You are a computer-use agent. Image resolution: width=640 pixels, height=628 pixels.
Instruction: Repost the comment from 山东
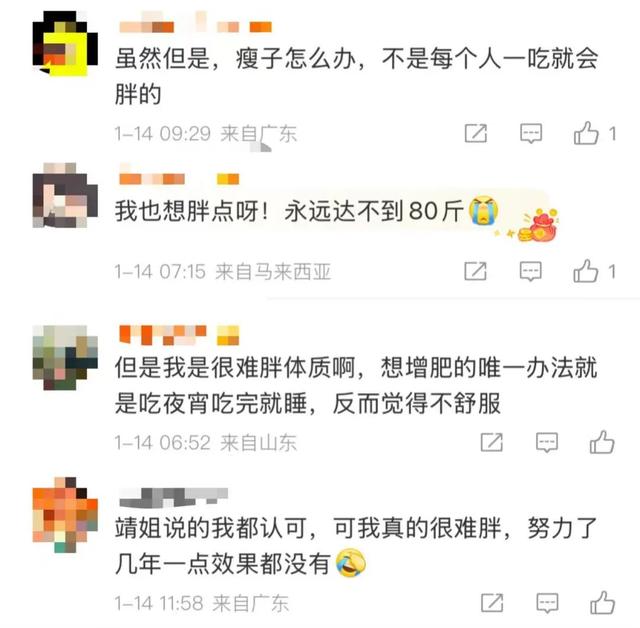491,441
